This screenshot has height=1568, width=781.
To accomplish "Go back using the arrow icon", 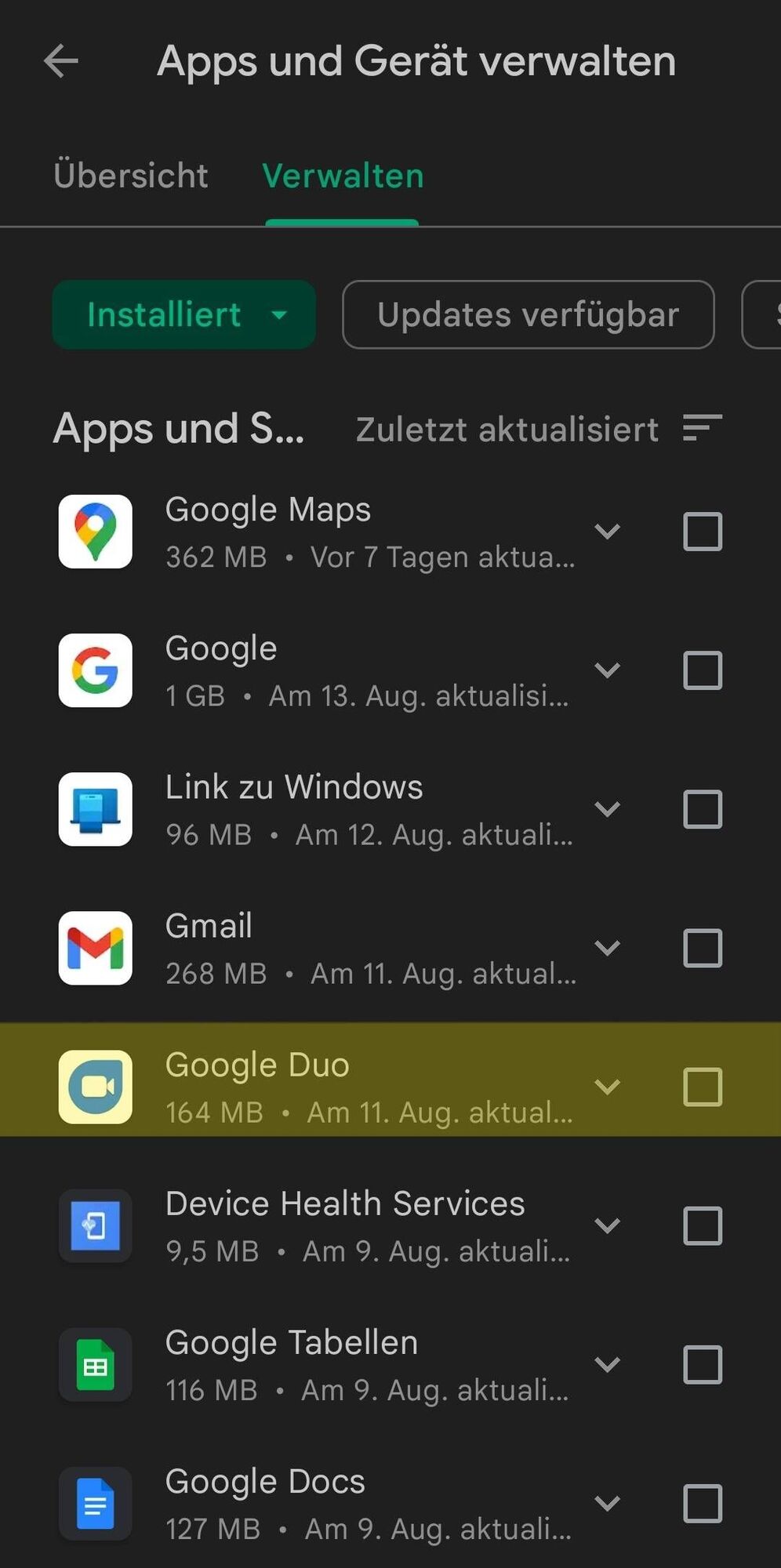I will 61,61.
